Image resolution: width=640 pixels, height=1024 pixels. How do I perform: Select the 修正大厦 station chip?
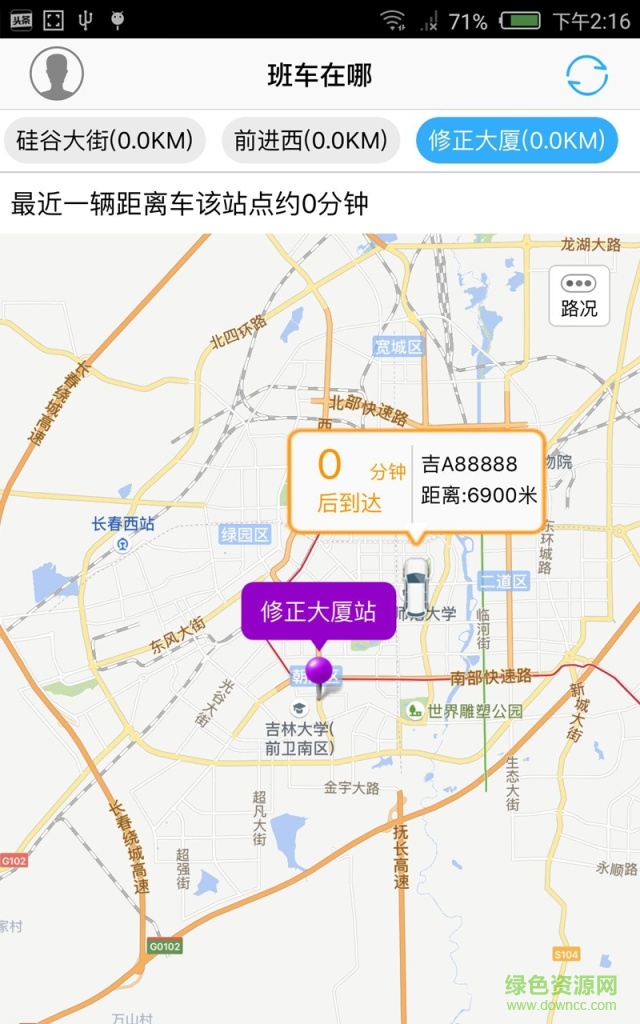(x=516, y=141)
